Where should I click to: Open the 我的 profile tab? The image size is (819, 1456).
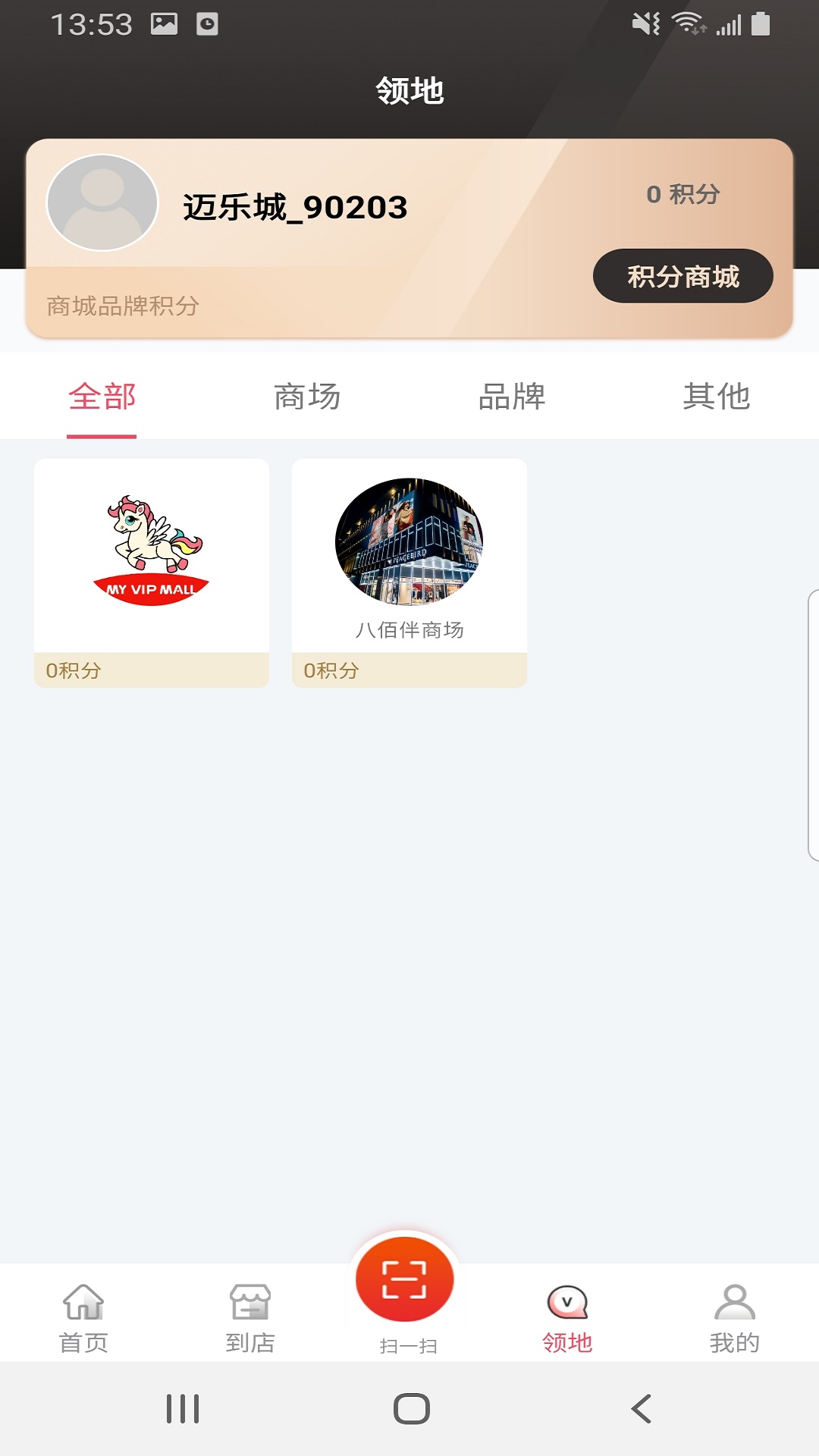coord(734,1318)
